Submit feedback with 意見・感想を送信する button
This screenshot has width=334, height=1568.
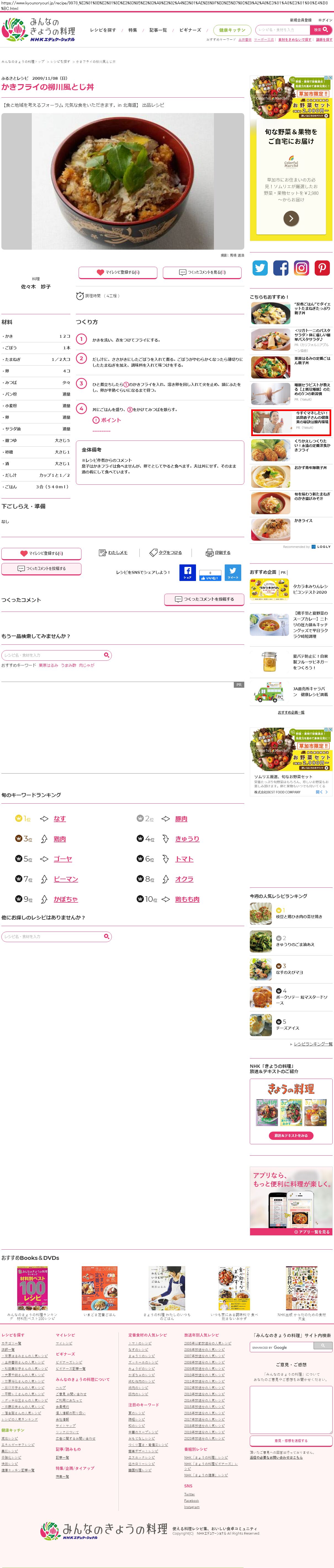point(291,1441)
